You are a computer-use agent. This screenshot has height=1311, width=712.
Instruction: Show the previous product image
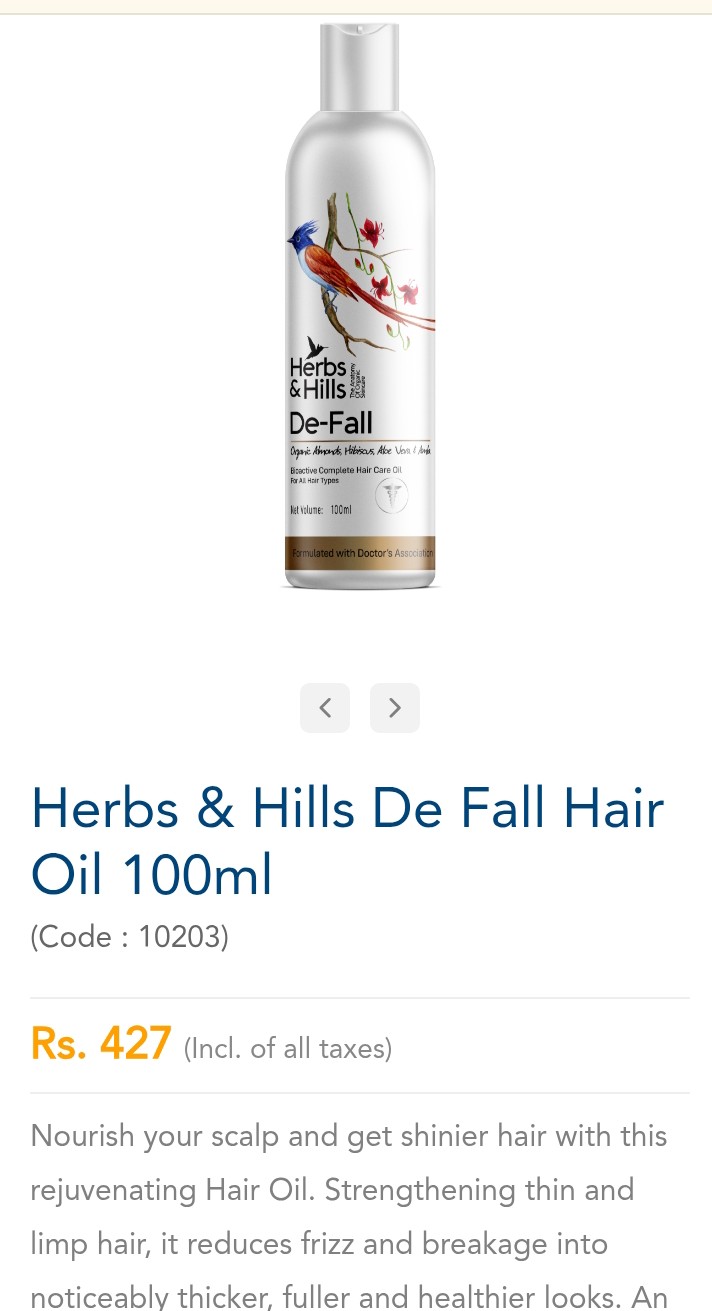pyautogui.click(x=325, y=708)
